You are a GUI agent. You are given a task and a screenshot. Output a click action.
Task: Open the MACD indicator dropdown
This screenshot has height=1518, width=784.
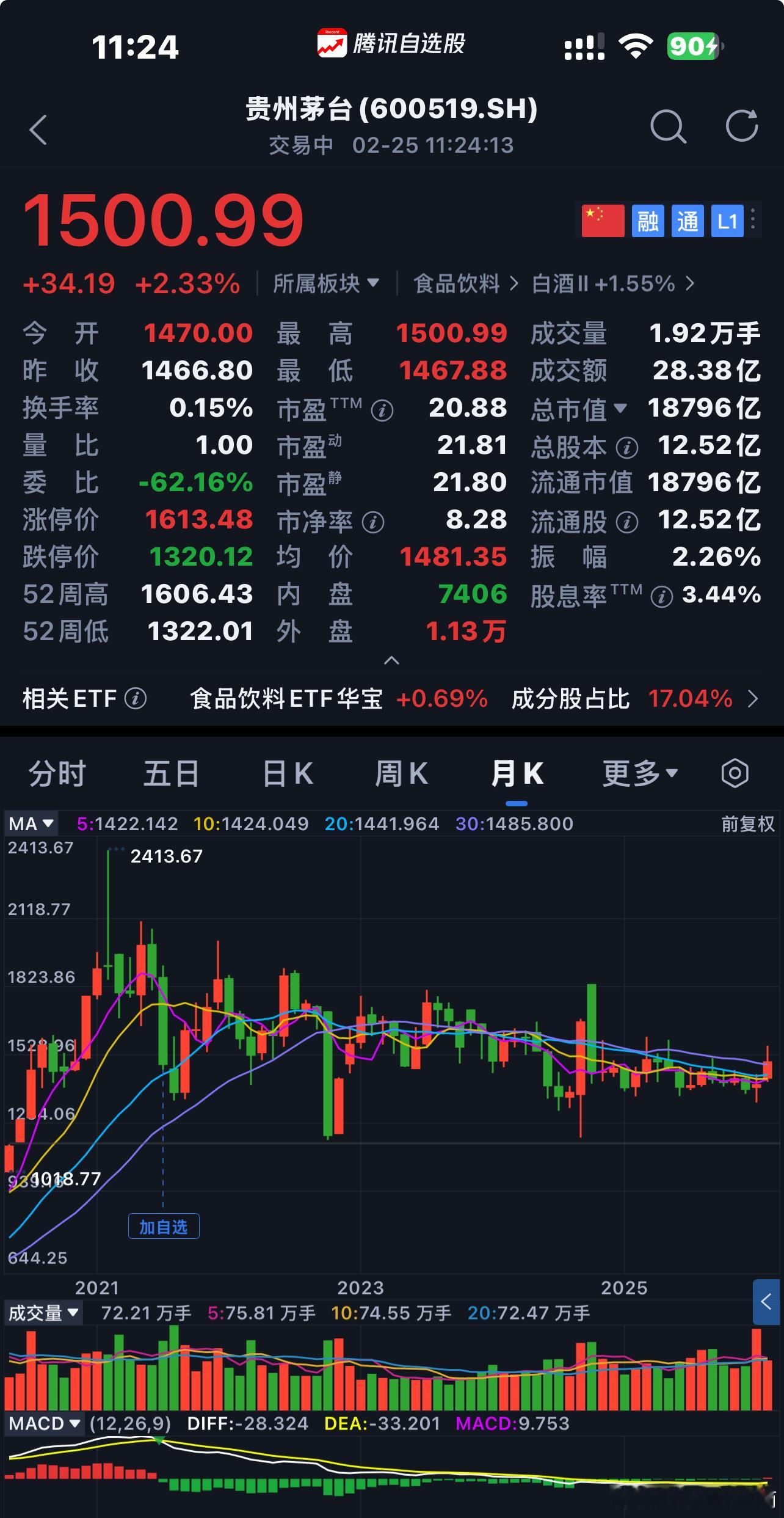click(45, 1421)
